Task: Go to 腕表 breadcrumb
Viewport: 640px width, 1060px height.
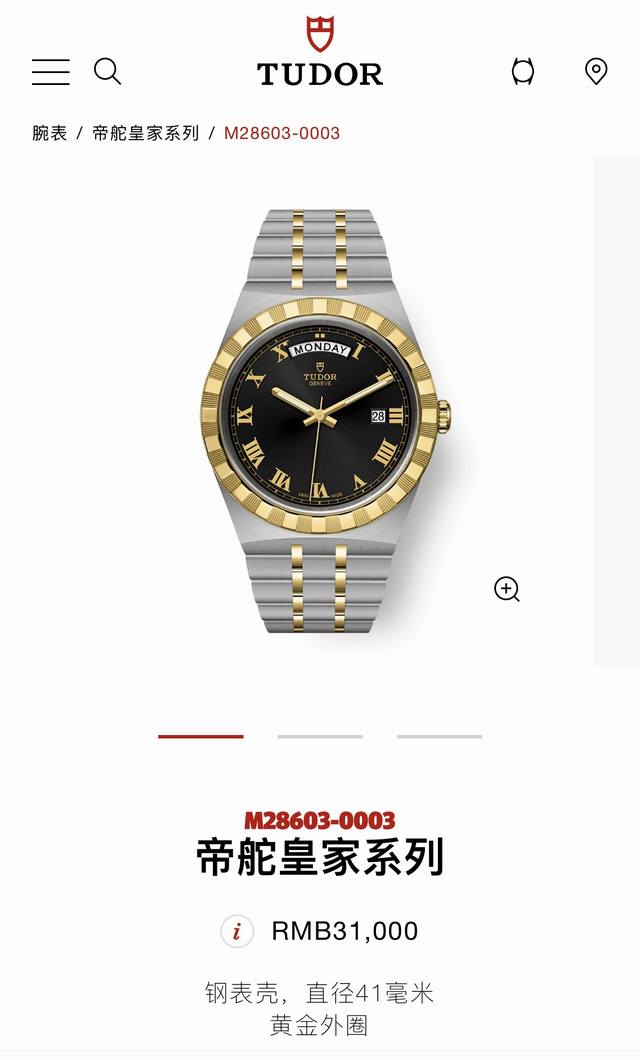Action: (49, 133)
